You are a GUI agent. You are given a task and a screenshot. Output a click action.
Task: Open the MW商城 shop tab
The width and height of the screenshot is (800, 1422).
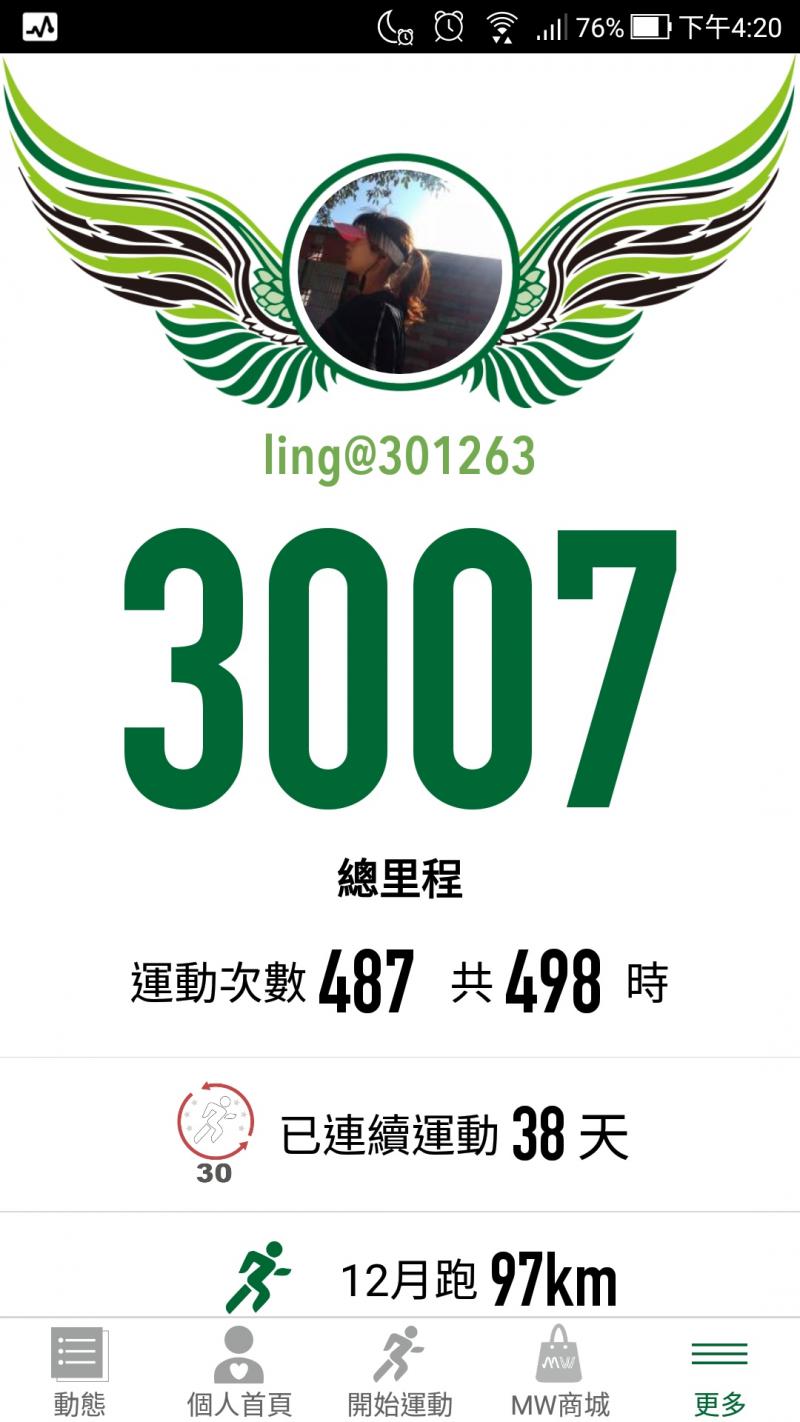[559, 1370]
